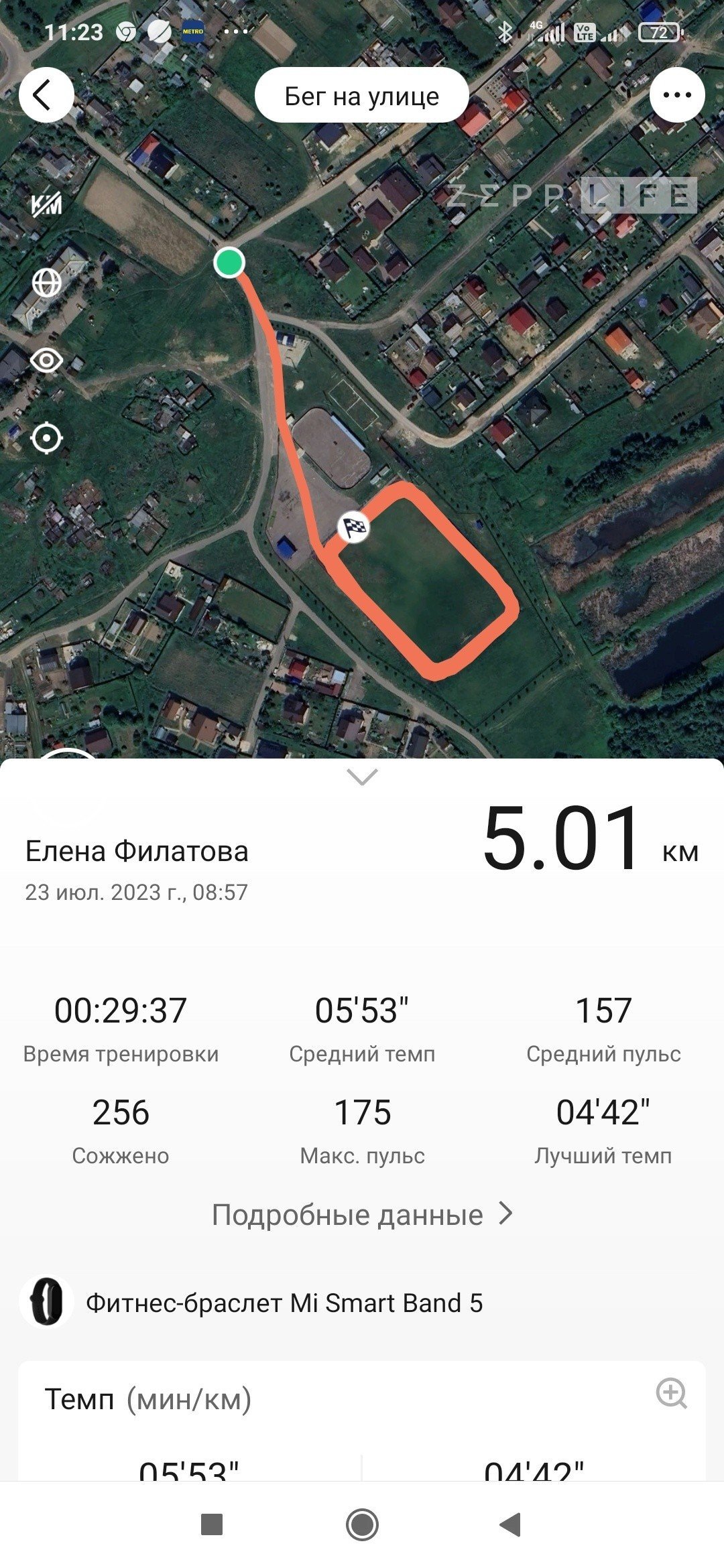Tap the system home button
The image size is (724, 1568).
362,1525
